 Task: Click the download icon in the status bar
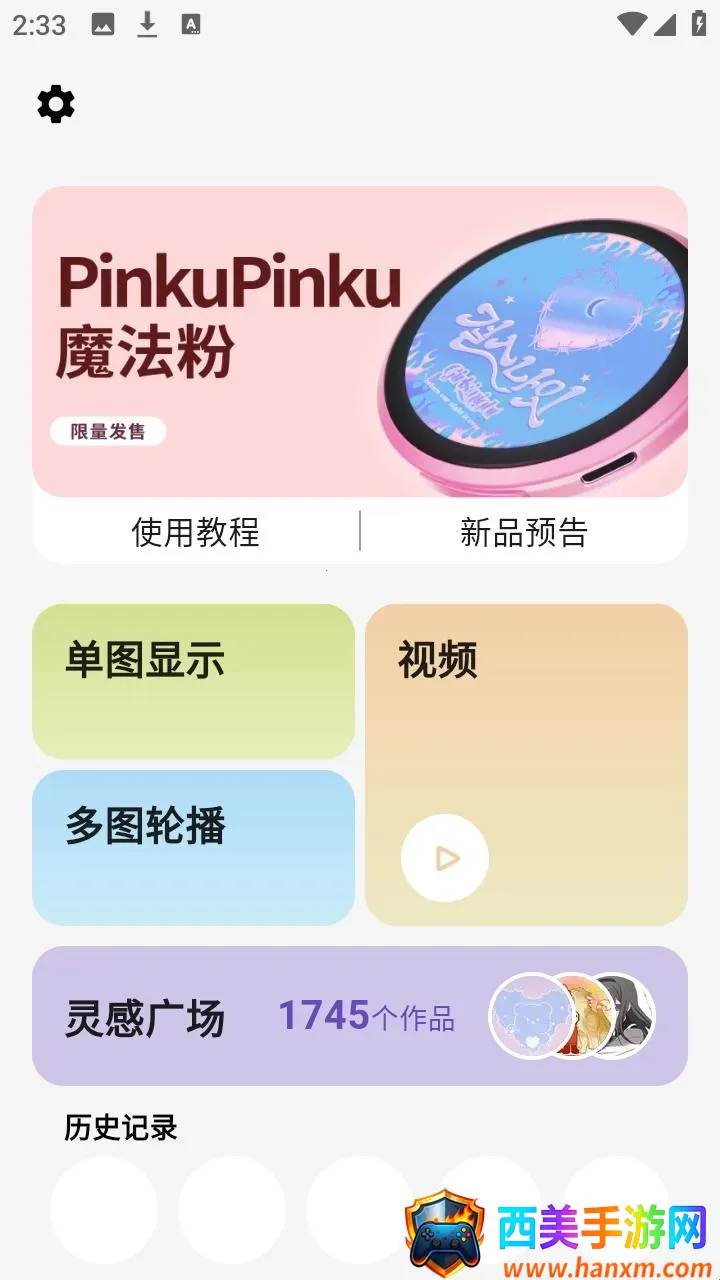pos(146,24)
